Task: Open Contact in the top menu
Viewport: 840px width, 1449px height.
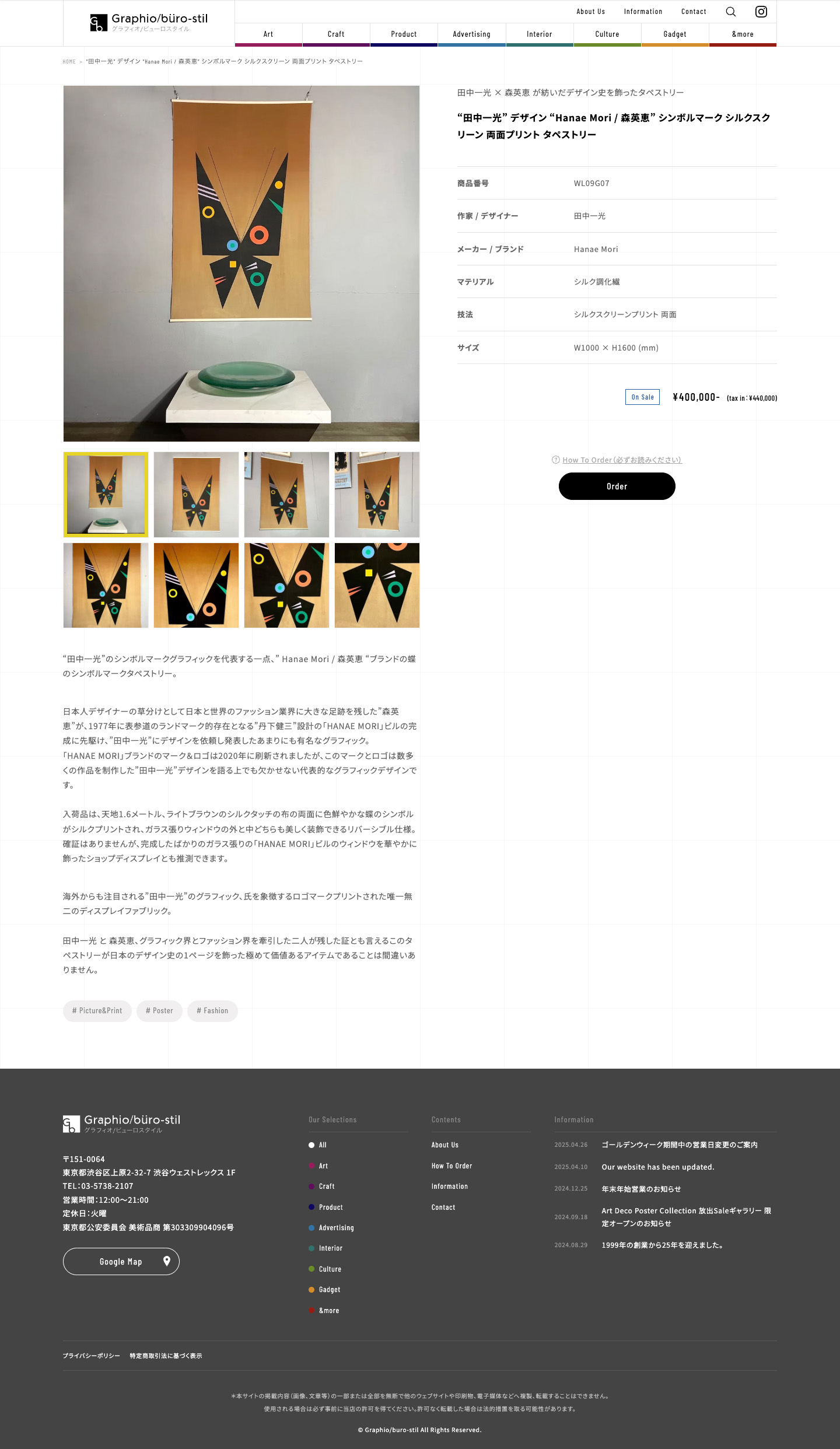Action: tap(693, 12)
